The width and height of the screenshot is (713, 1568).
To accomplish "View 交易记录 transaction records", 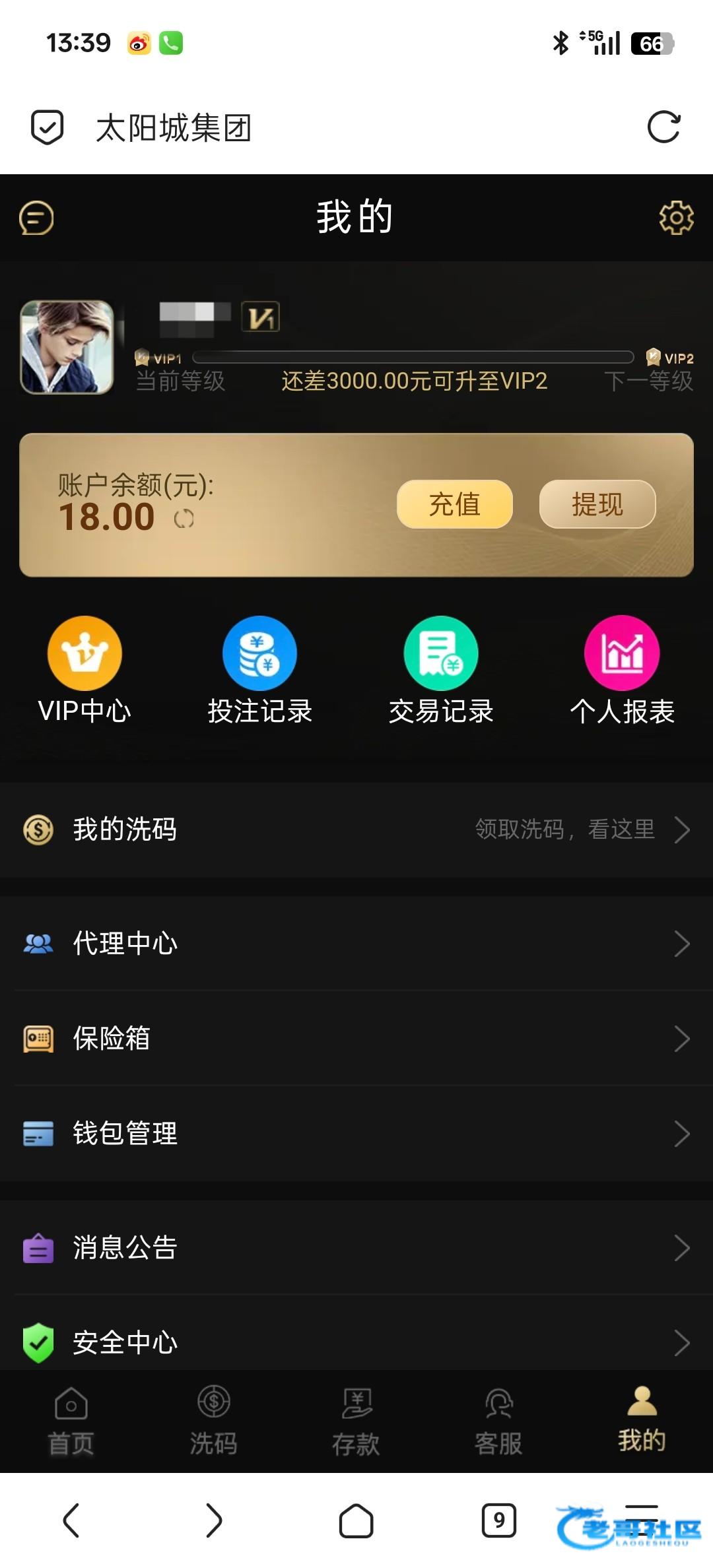I will tap(441, 670).
